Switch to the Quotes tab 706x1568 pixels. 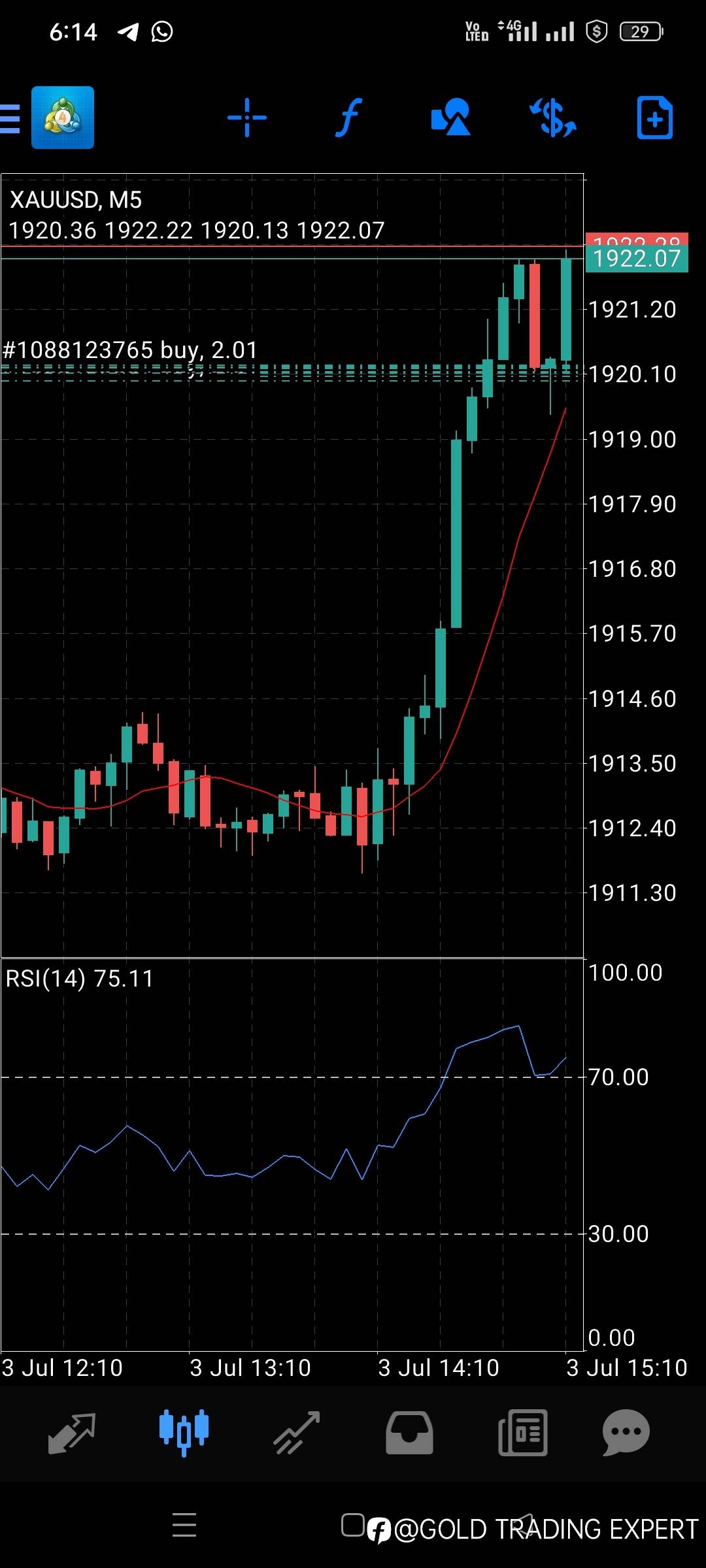[72, 1433]
